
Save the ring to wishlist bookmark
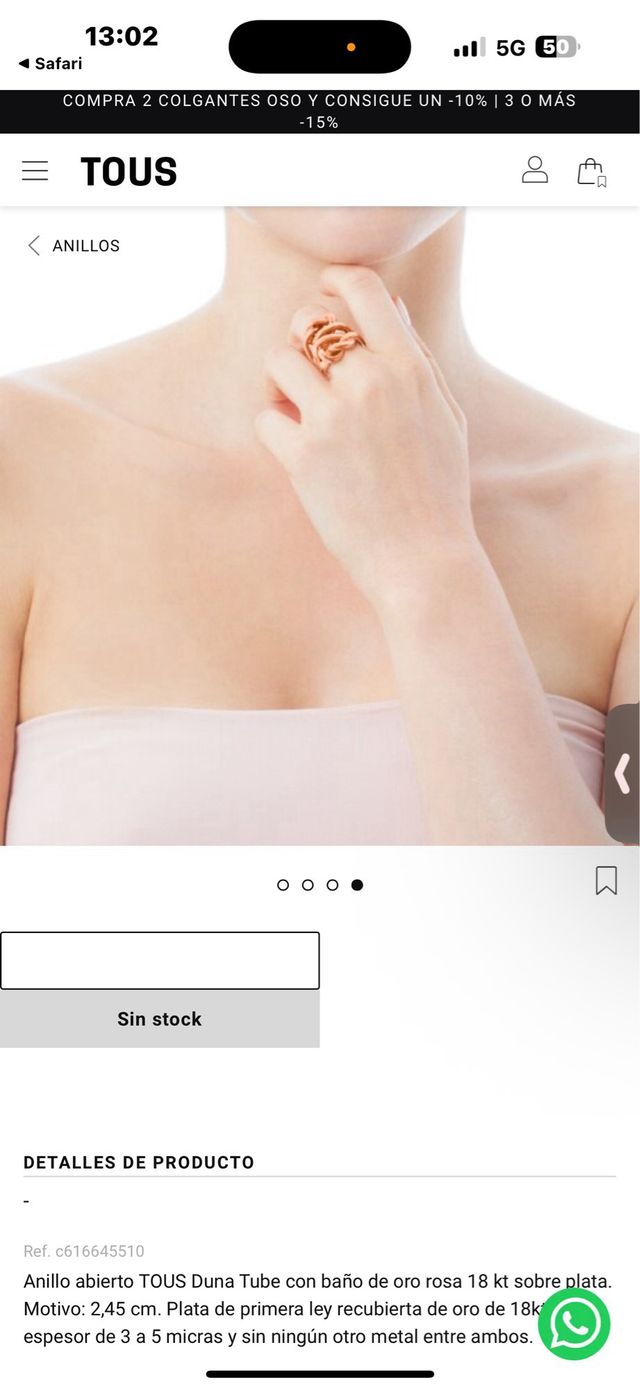tap(606, 880)
